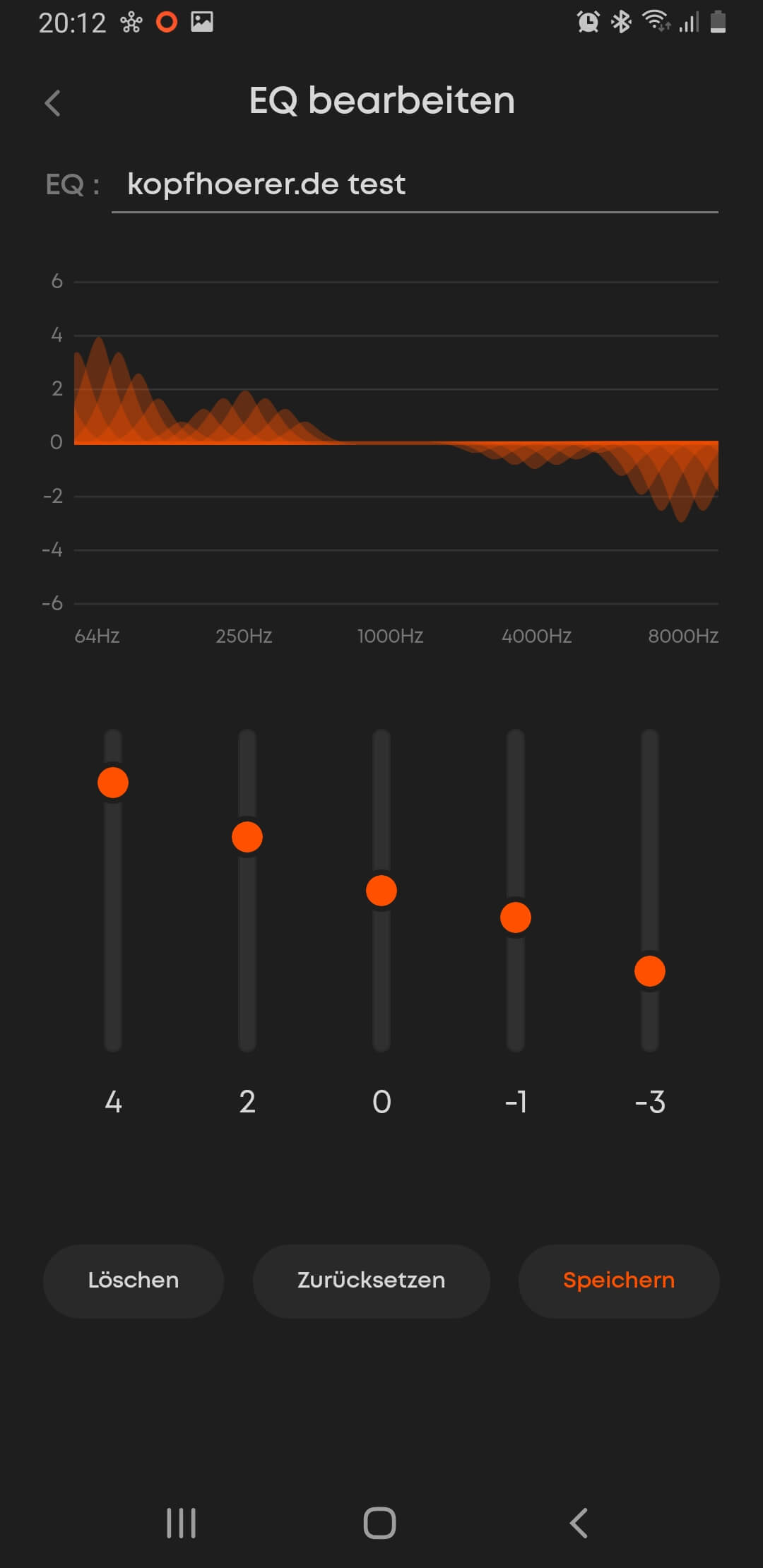Tap the 8000Hz slider set to -3
763x1568 pixels.
pos(650,971)
